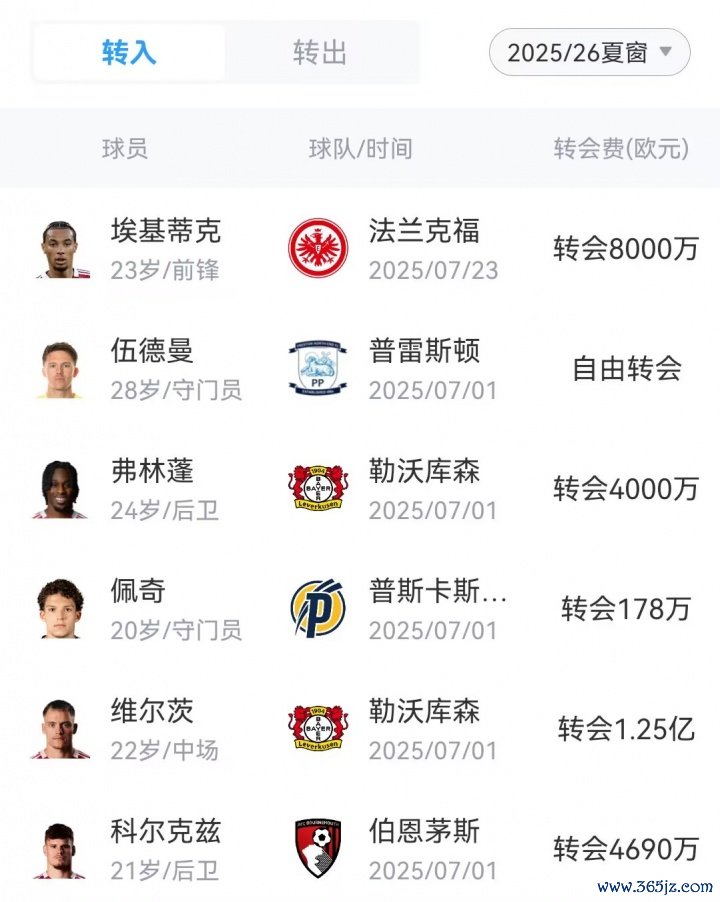Select the 转入 tab

tap(129, 52)
